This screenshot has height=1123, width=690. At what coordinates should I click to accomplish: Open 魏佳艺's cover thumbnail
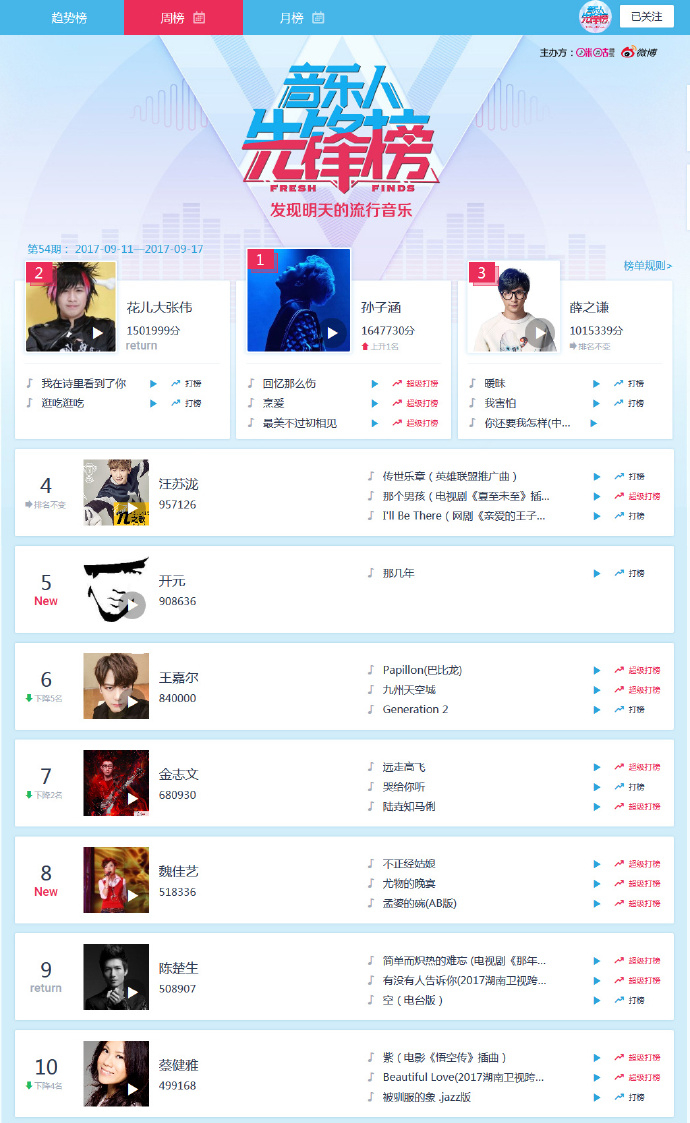click(x=116, y=880)
